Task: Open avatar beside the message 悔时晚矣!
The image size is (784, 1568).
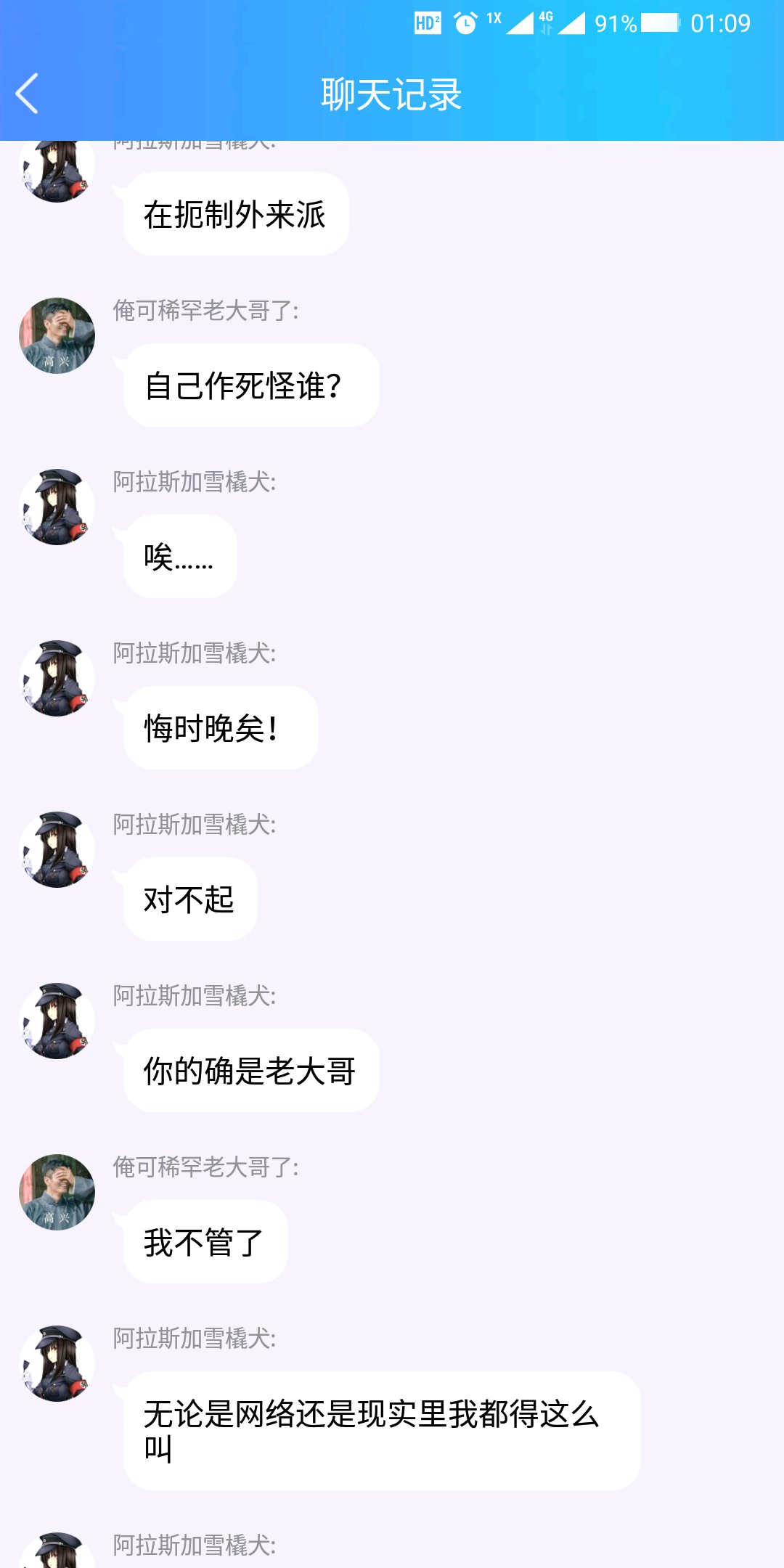Action: (x=57, y=678)
